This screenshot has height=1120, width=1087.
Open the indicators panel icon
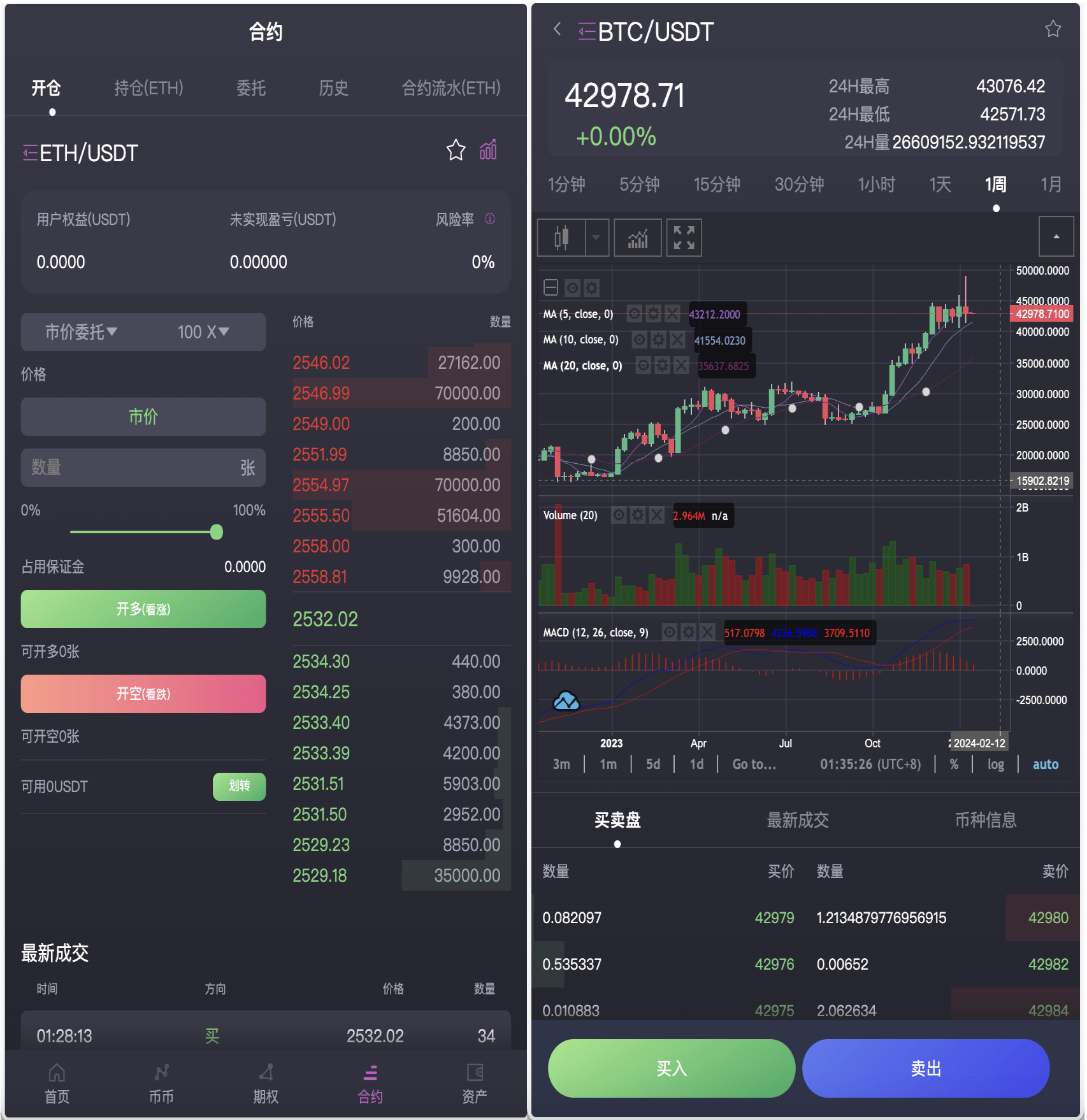coord(638,237)
